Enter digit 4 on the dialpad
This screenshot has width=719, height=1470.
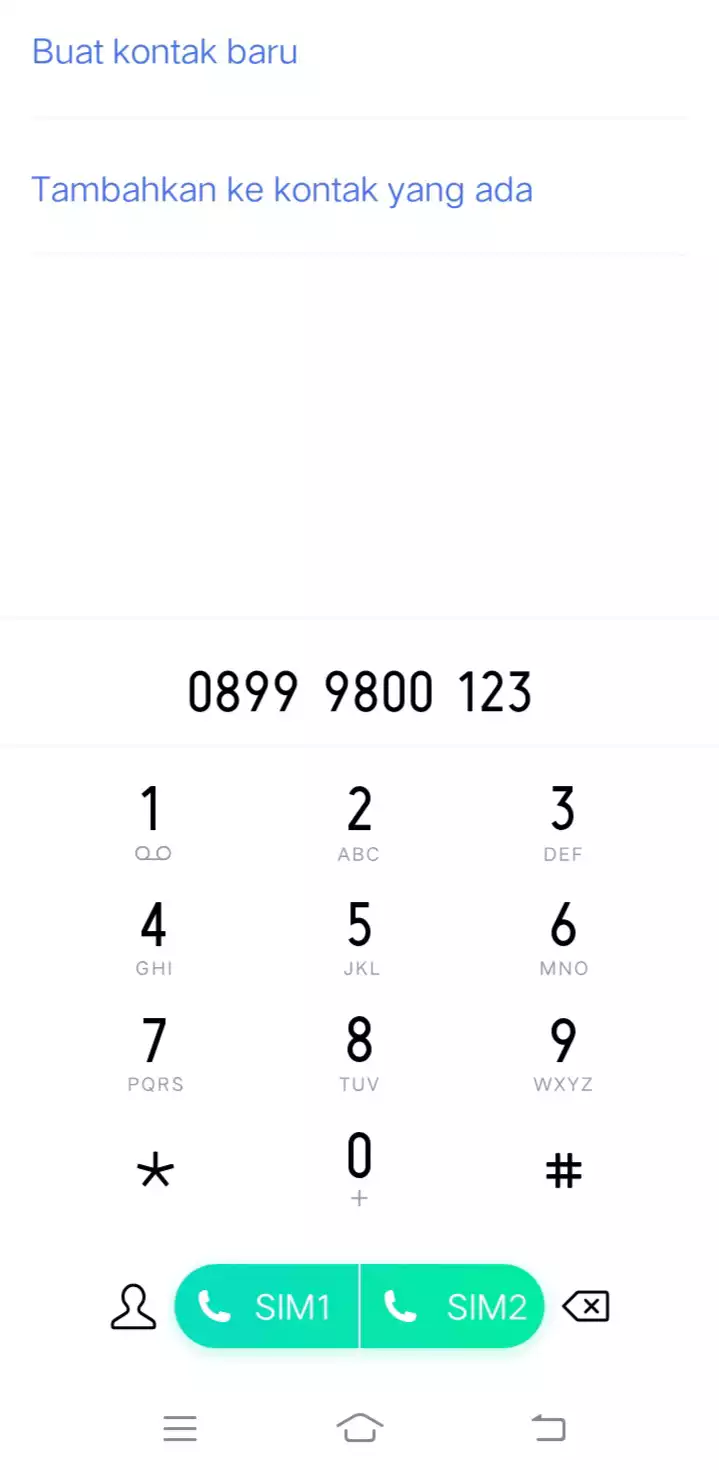tap(153, 937)
